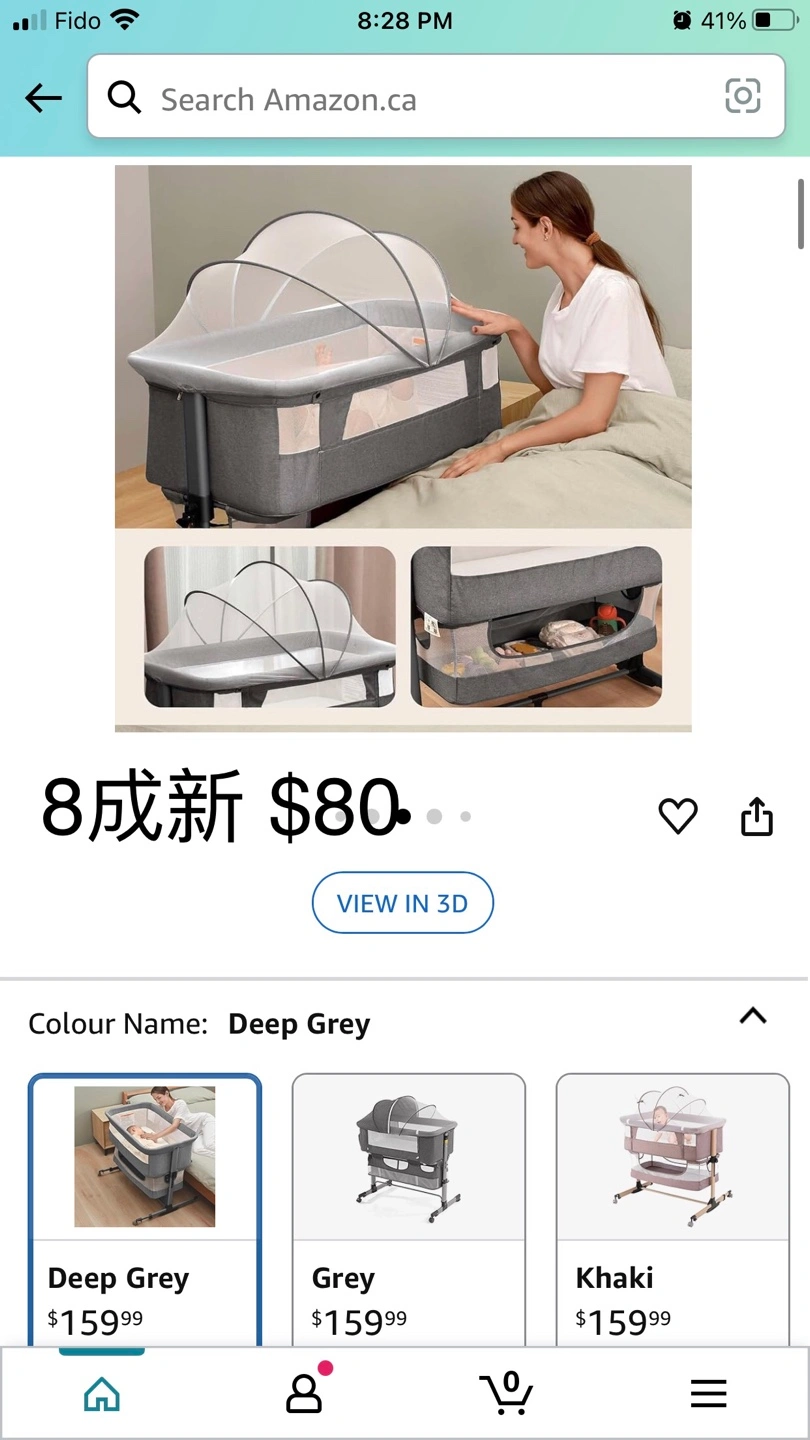Open the camera lens search icon
Viewport: 810px width, 1440px height.
click(x=742, y=97)
